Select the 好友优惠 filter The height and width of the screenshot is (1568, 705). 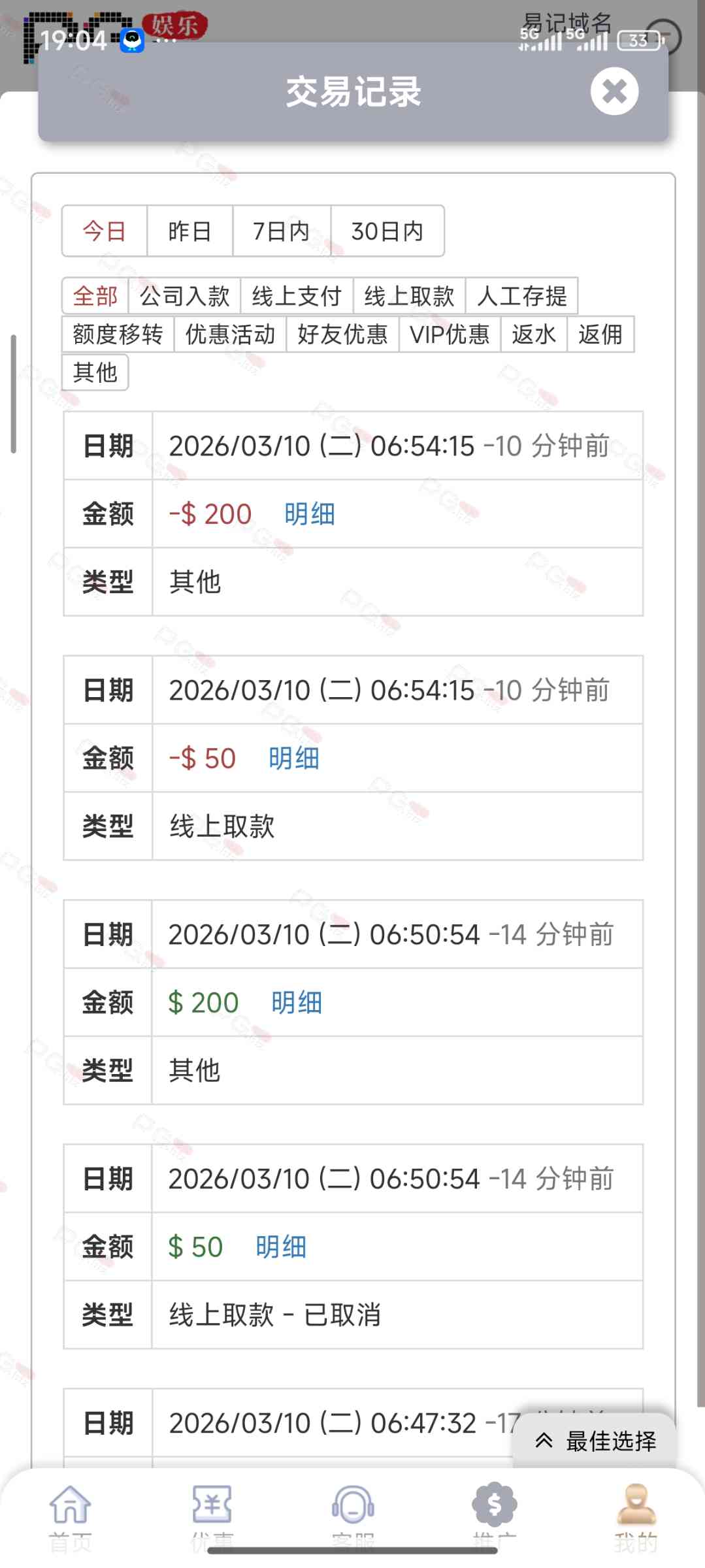(342, 335)
